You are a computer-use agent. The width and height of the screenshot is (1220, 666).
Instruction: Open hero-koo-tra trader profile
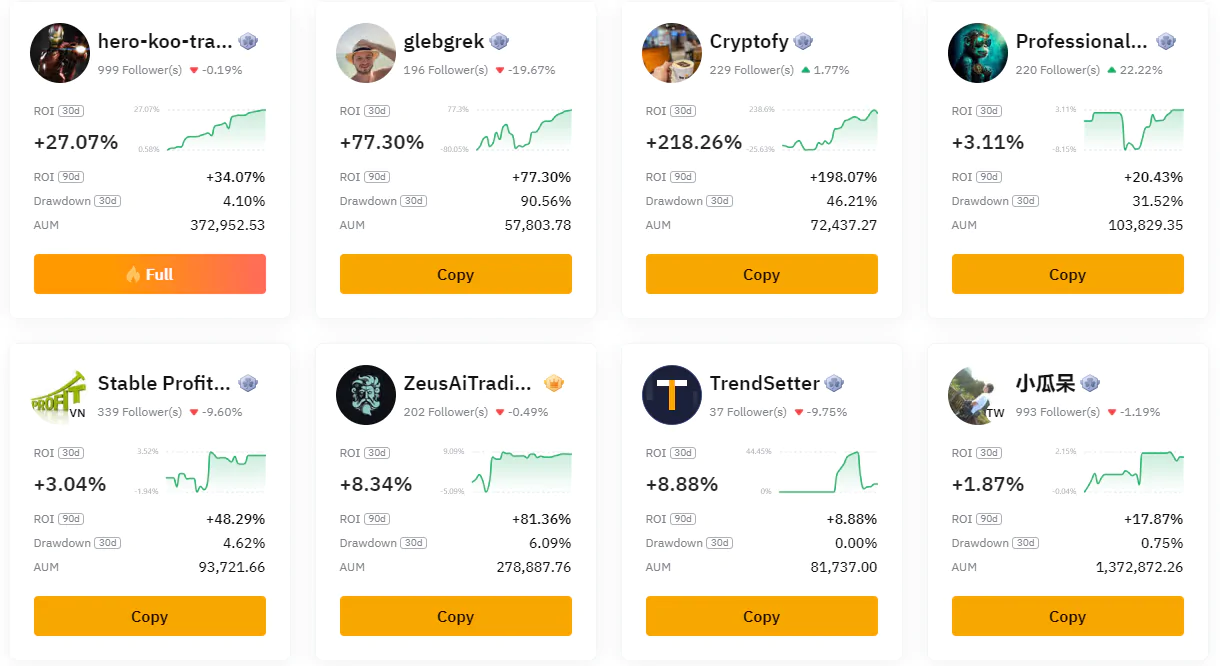click(x=164, y=42)
